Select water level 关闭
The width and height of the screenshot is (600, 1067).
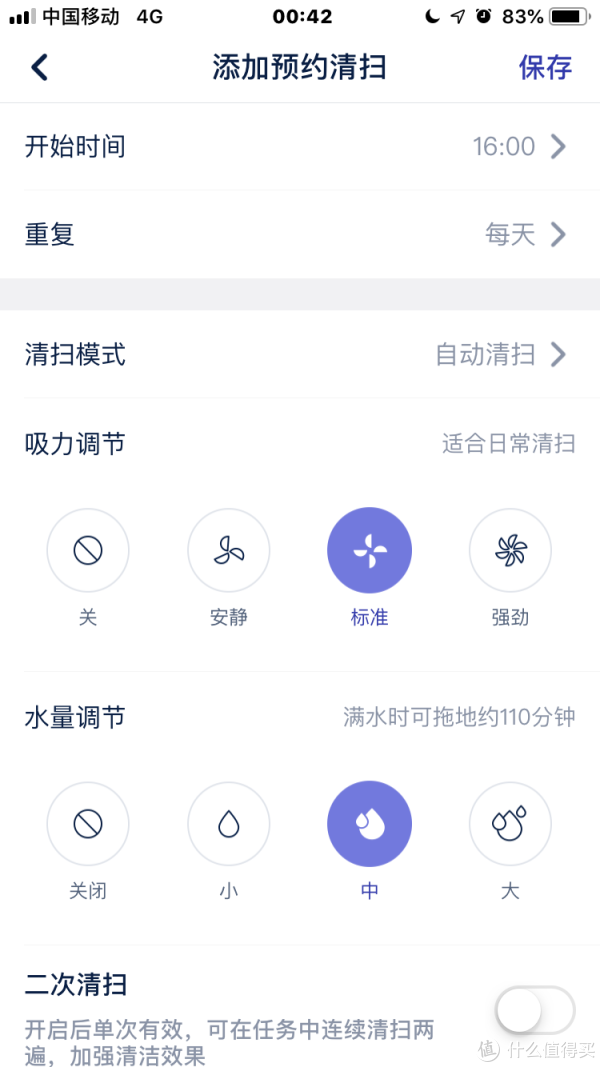88,823
